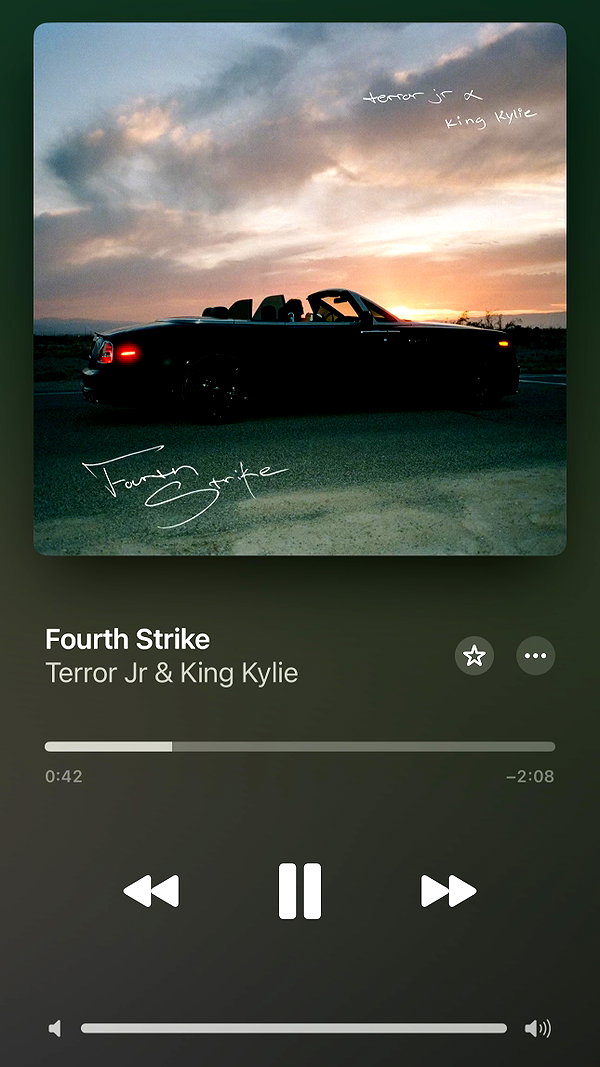Viewport: 600px width, 1067px height.
Task: Go back to the previous track
Action: coord(151,891)
